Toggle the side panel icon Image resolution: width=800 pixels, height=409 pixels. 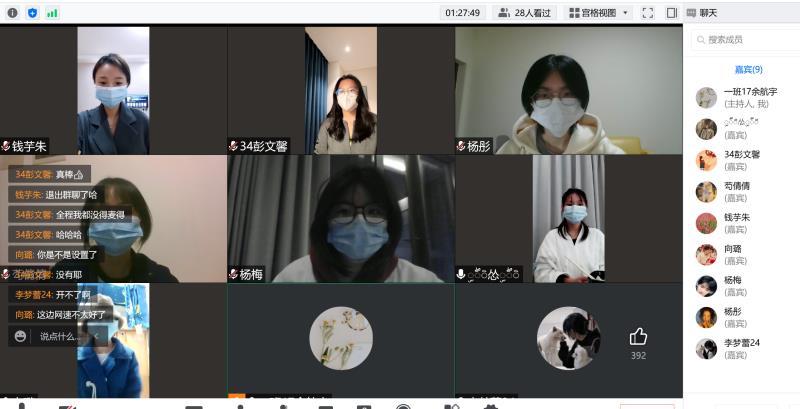tap(672, 13)
